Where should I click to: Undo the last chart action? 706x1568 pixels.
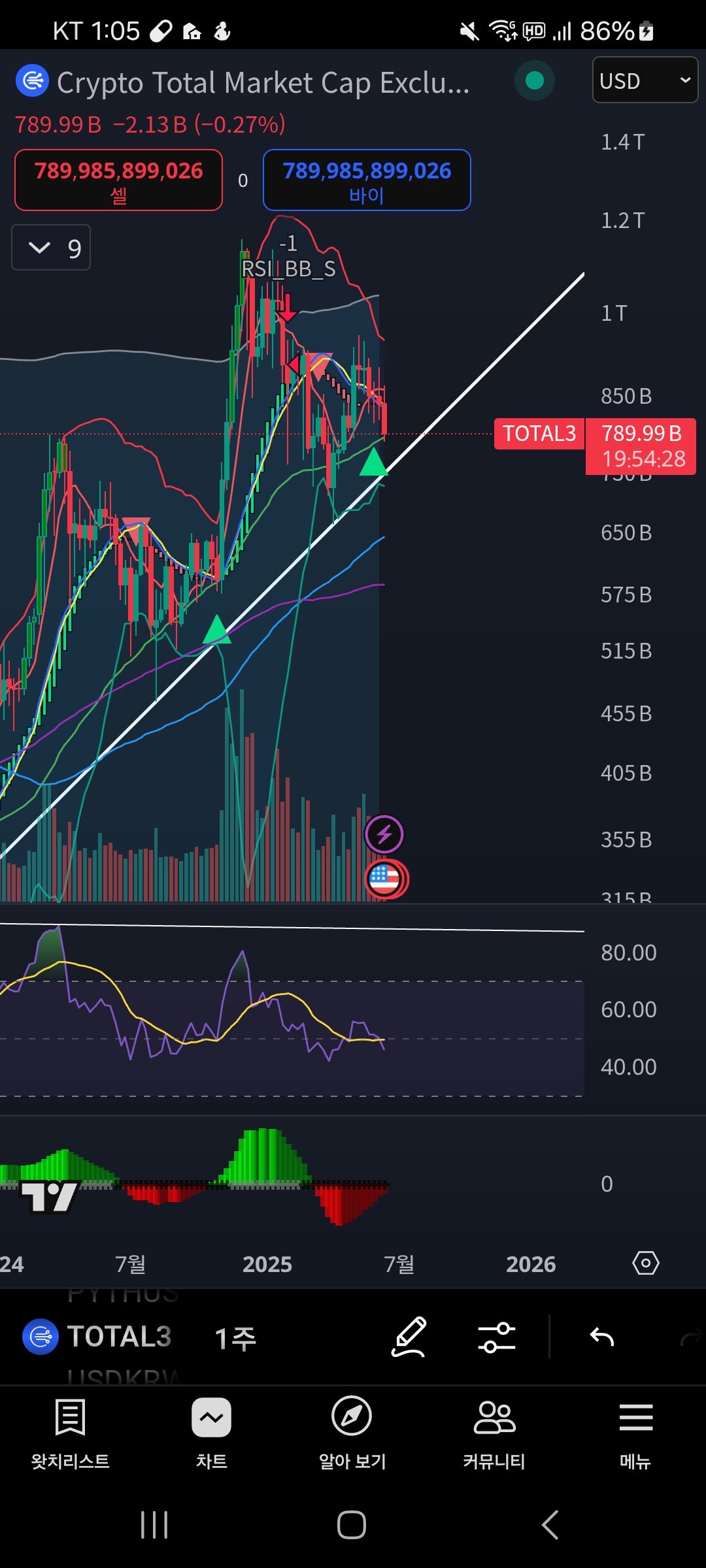(x=601, y=1337)
